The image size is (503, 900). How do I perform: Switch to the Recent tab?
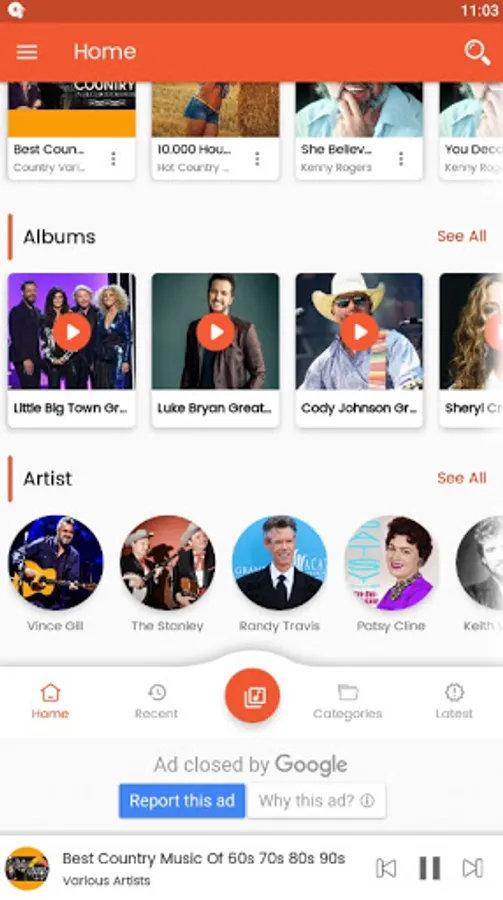(156, 701)
